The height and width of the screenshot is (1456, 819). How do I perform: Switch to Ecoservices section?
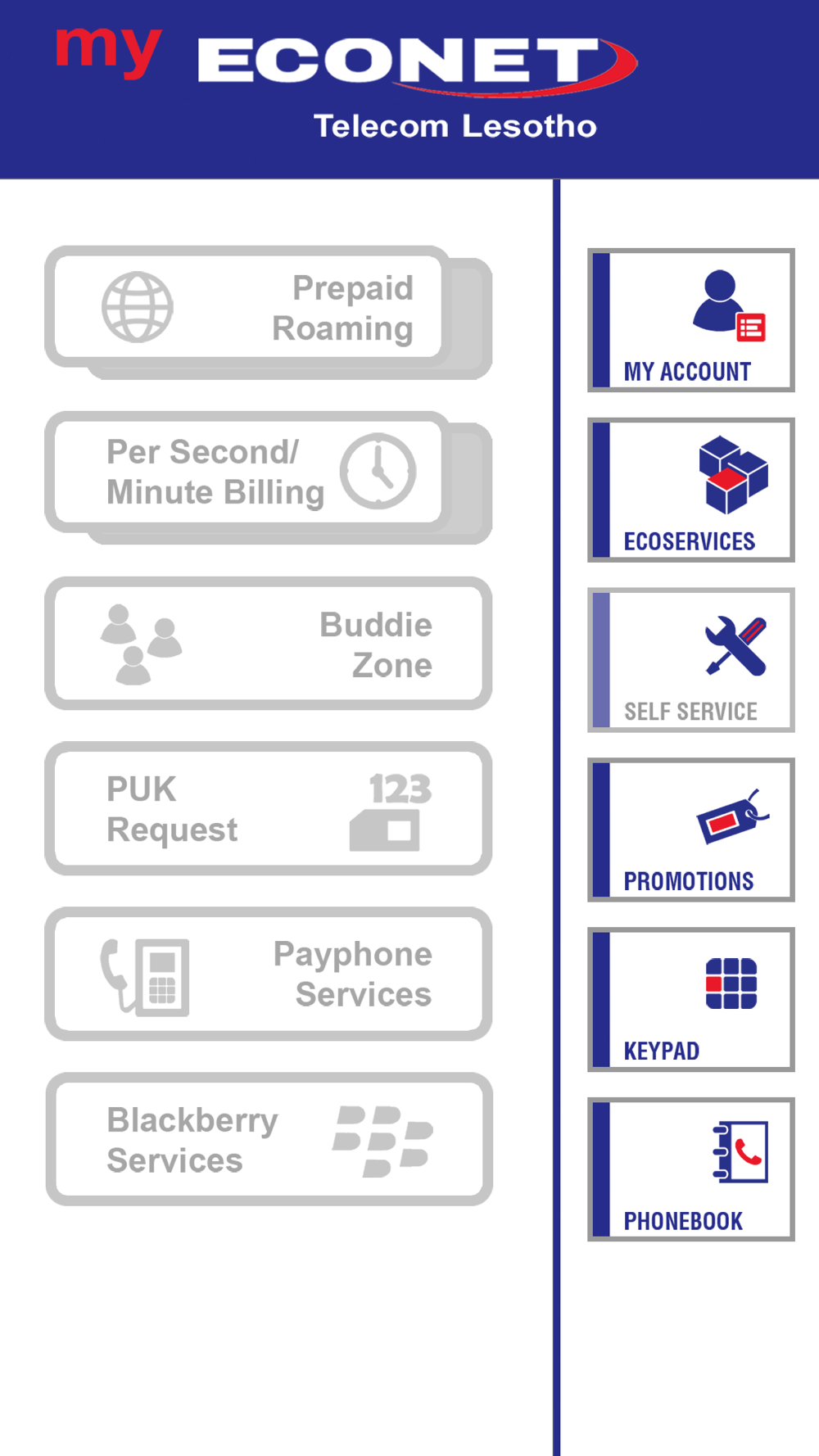[x=691, y=490]
